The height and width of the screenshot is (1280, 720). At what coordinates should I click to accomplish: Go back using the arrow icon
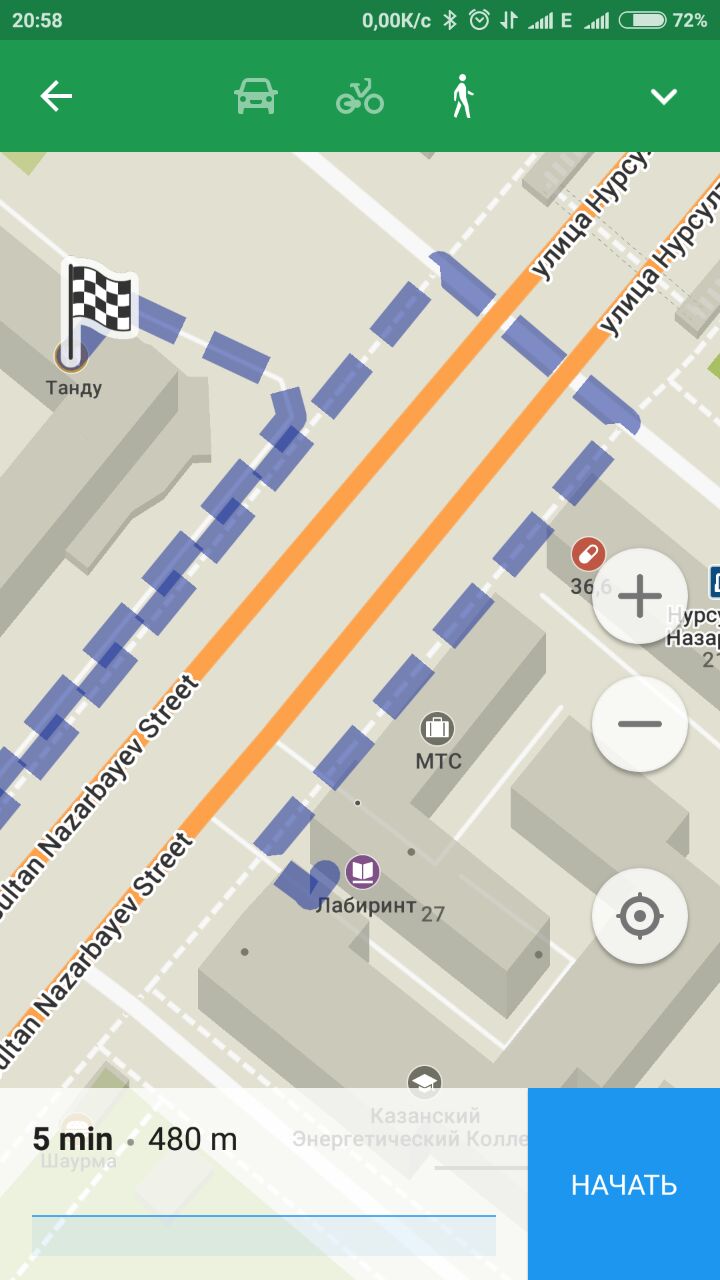(56, 97)
